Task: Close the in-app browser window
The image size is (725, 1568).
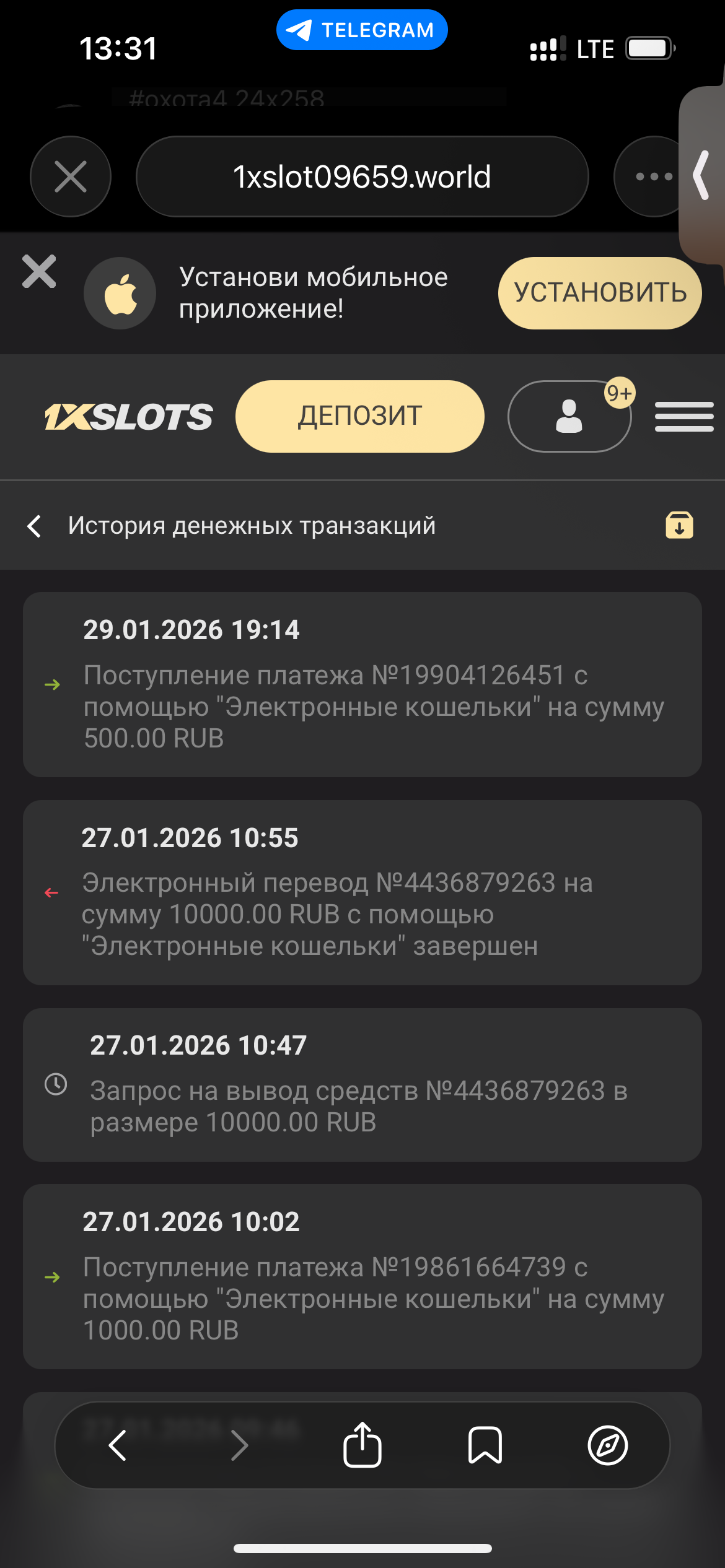Action: click(x=71, y=176)
